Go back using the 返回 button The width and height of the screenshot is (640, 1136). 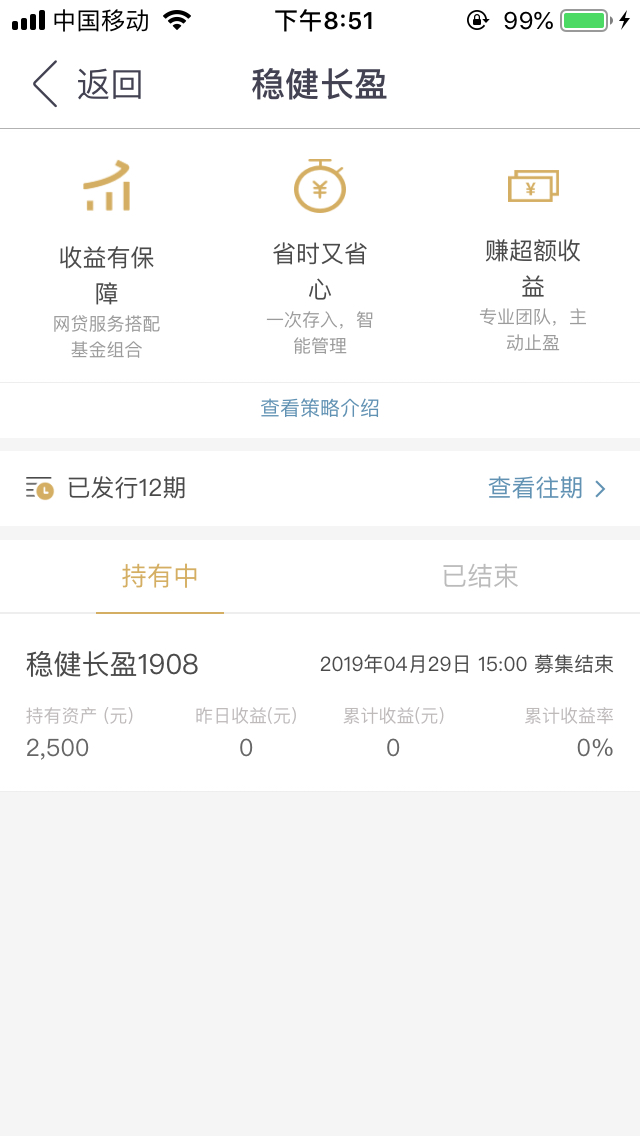[x=88, y=84]
